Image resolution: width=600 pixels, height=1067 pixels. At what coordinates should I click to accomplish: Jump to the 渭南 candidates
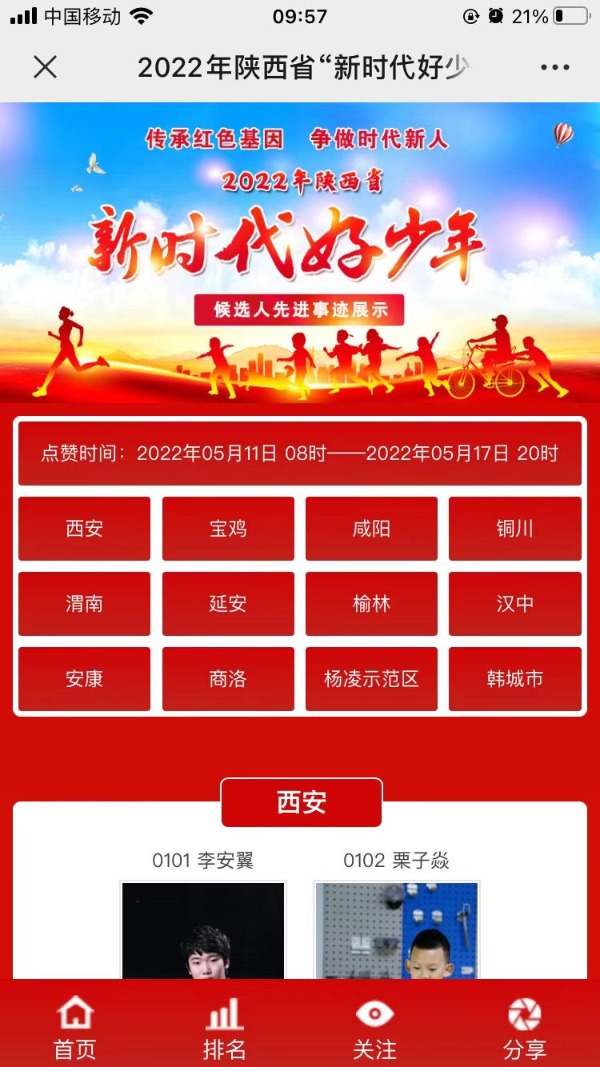click(x=84, y=604)
